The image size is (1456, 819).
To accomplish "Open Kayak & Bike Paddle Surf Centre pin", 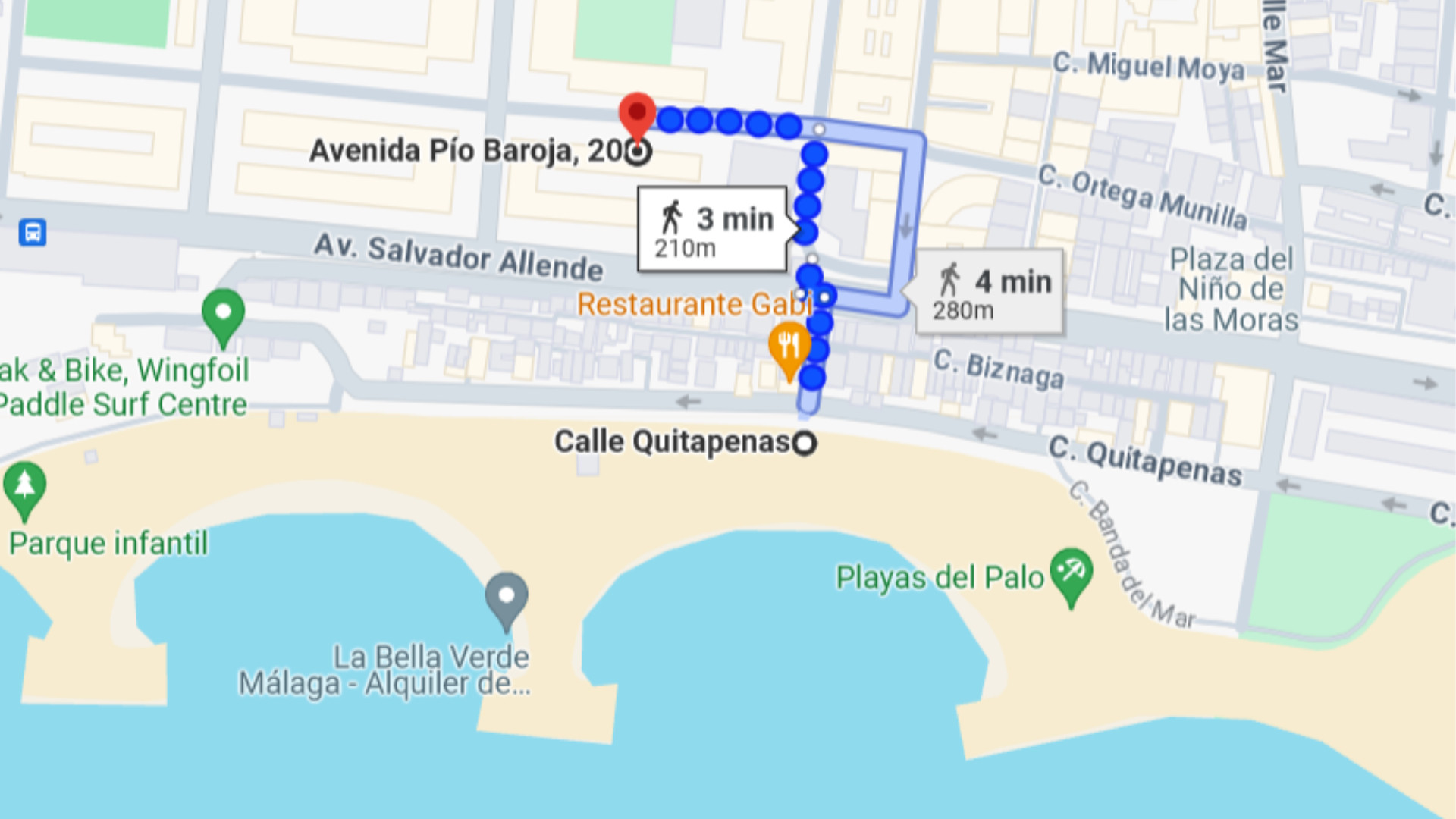I will [223, 315].
